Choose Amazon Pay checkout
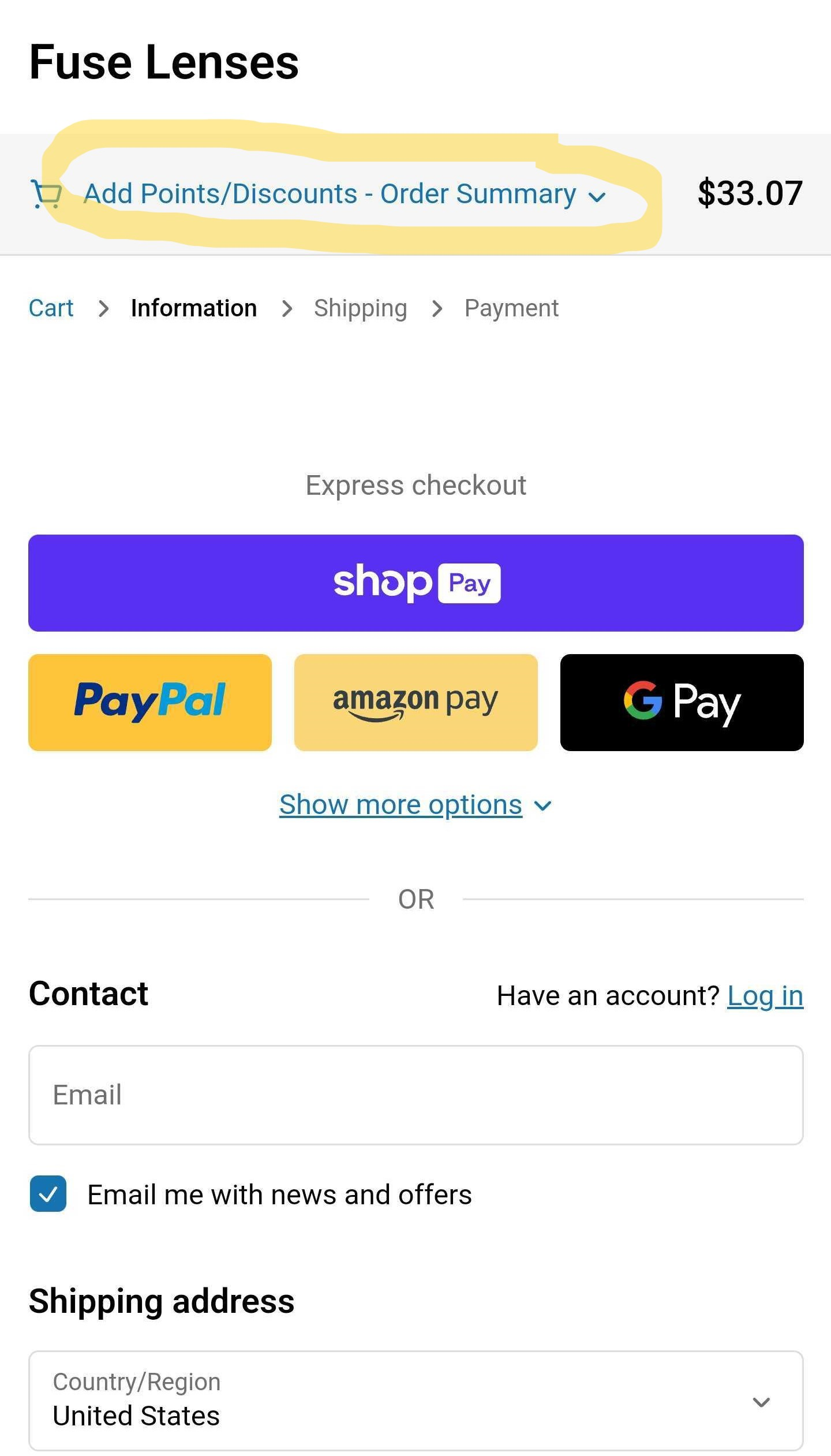This screenshot has height=1456, width=831. tap(415, 702)
